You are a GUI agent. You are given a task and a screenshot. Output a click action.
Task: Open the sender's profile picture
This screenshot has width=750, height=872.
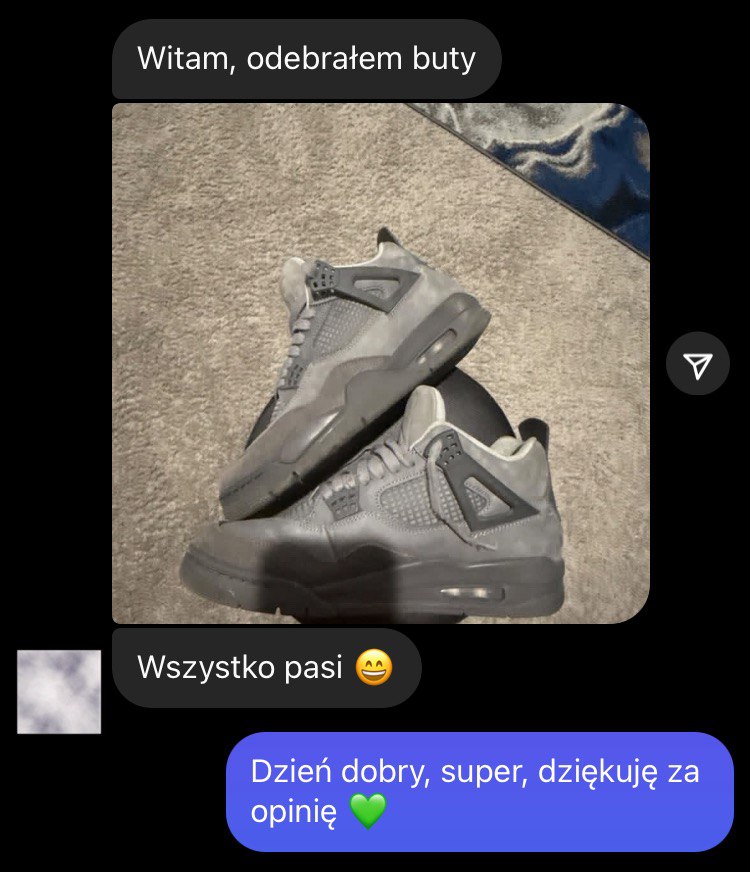59,691
